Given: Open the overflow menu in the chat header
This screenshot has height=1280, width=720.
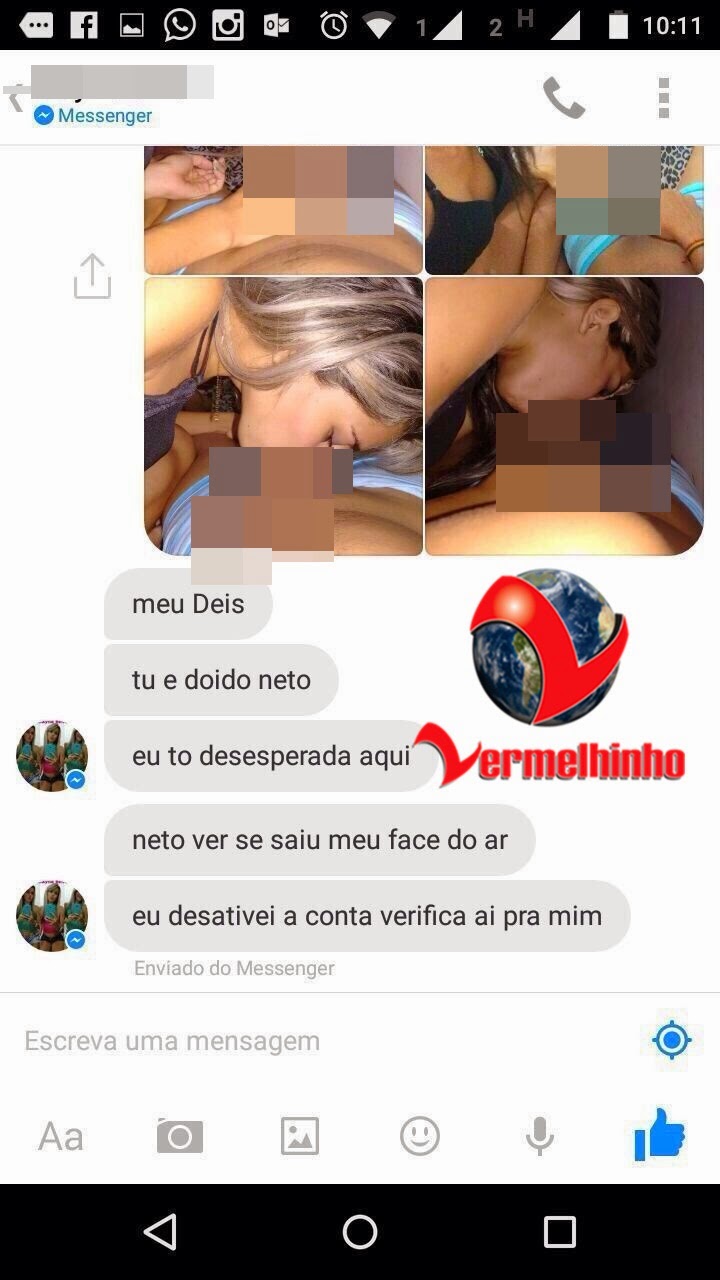Looking at the screenshot, I should click(663, 98).
